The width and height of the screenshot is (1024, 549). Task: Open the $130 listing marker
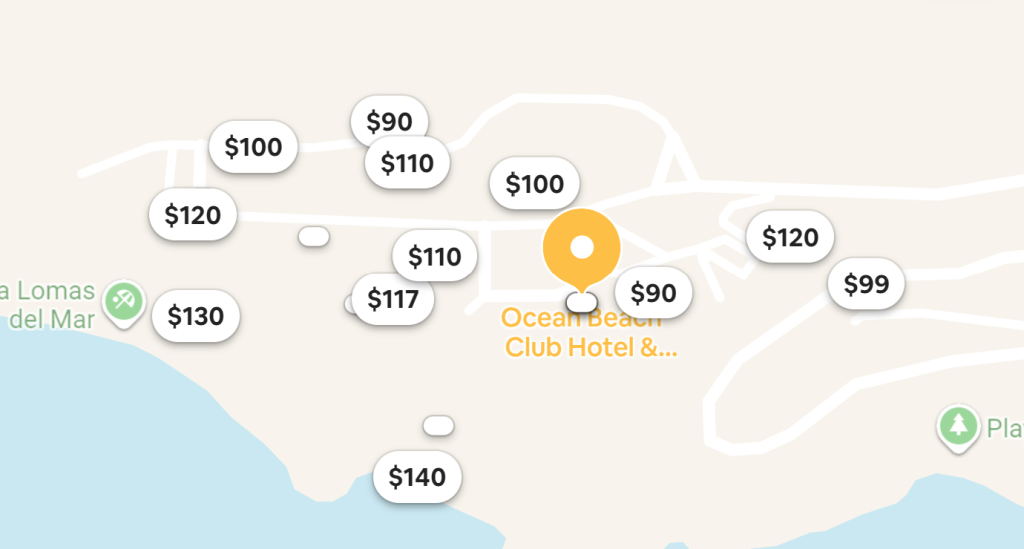195,317
